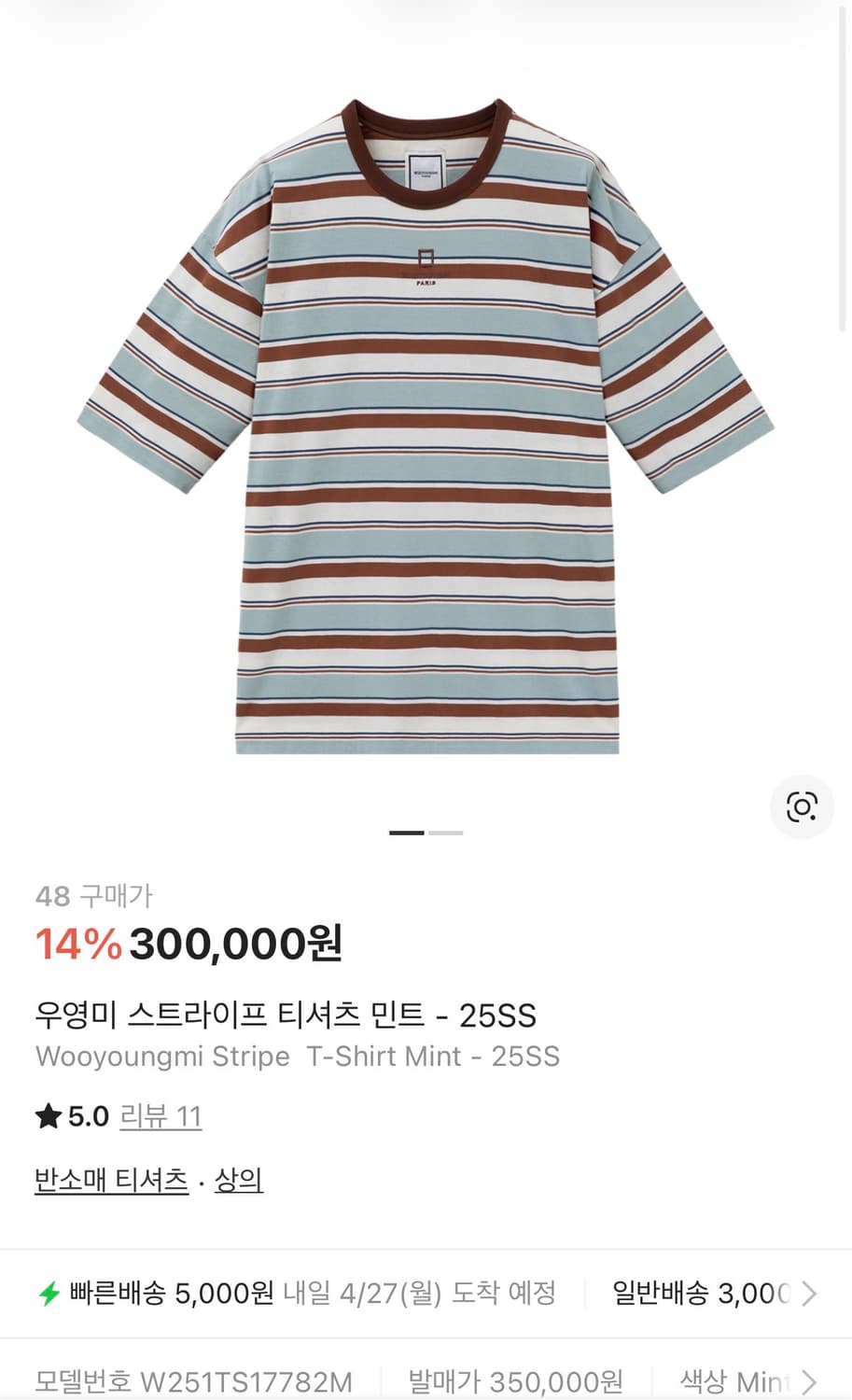The width and height of the screenshot is (852, 1400).
Task: Open the 리뷰 11 reviews link
Action: (161, 1115)
